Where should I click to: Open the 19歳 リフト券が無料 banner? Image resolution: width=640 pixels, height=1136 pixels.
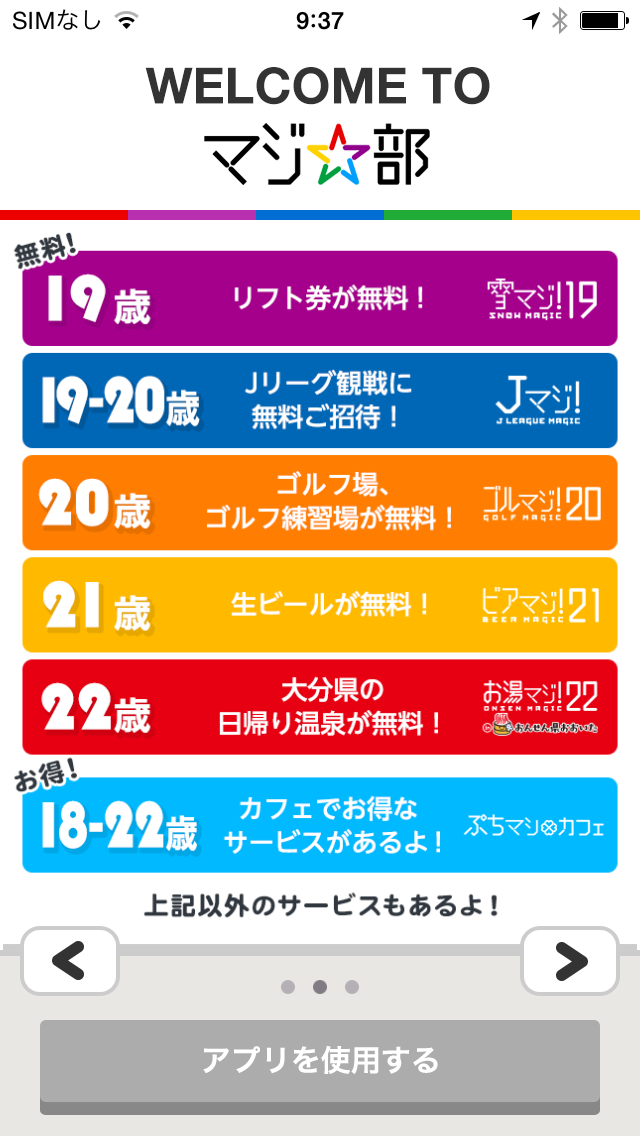(320, 298)
